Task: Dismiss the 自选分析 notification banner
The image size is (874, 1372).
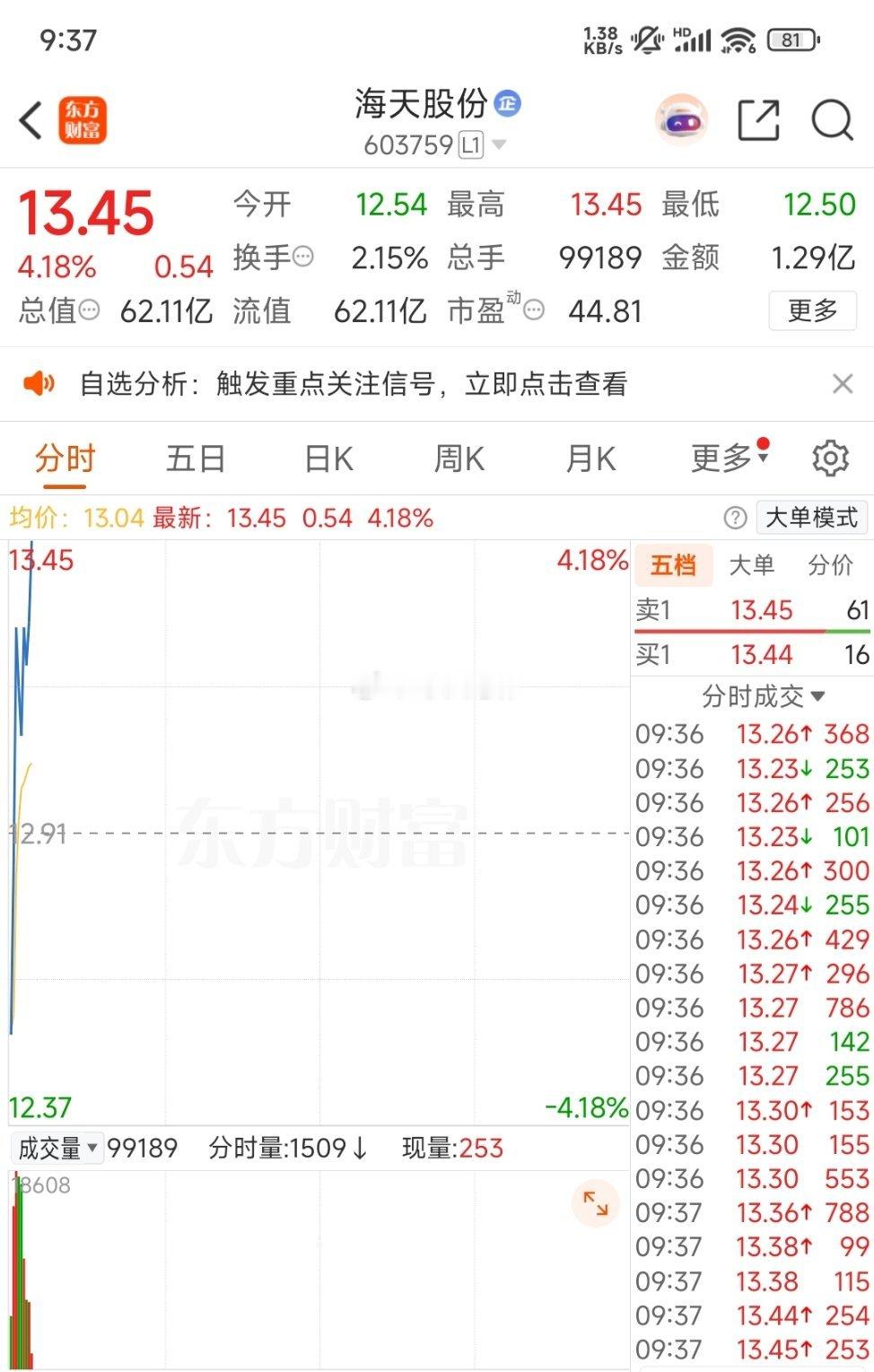Action: click(842, 383)
